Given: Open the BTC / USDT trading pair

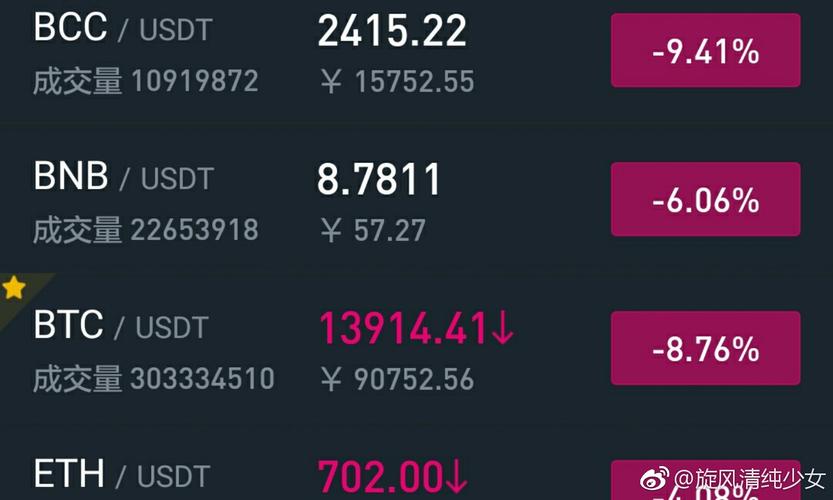Looking at the screenshot, I should (121, 326).
